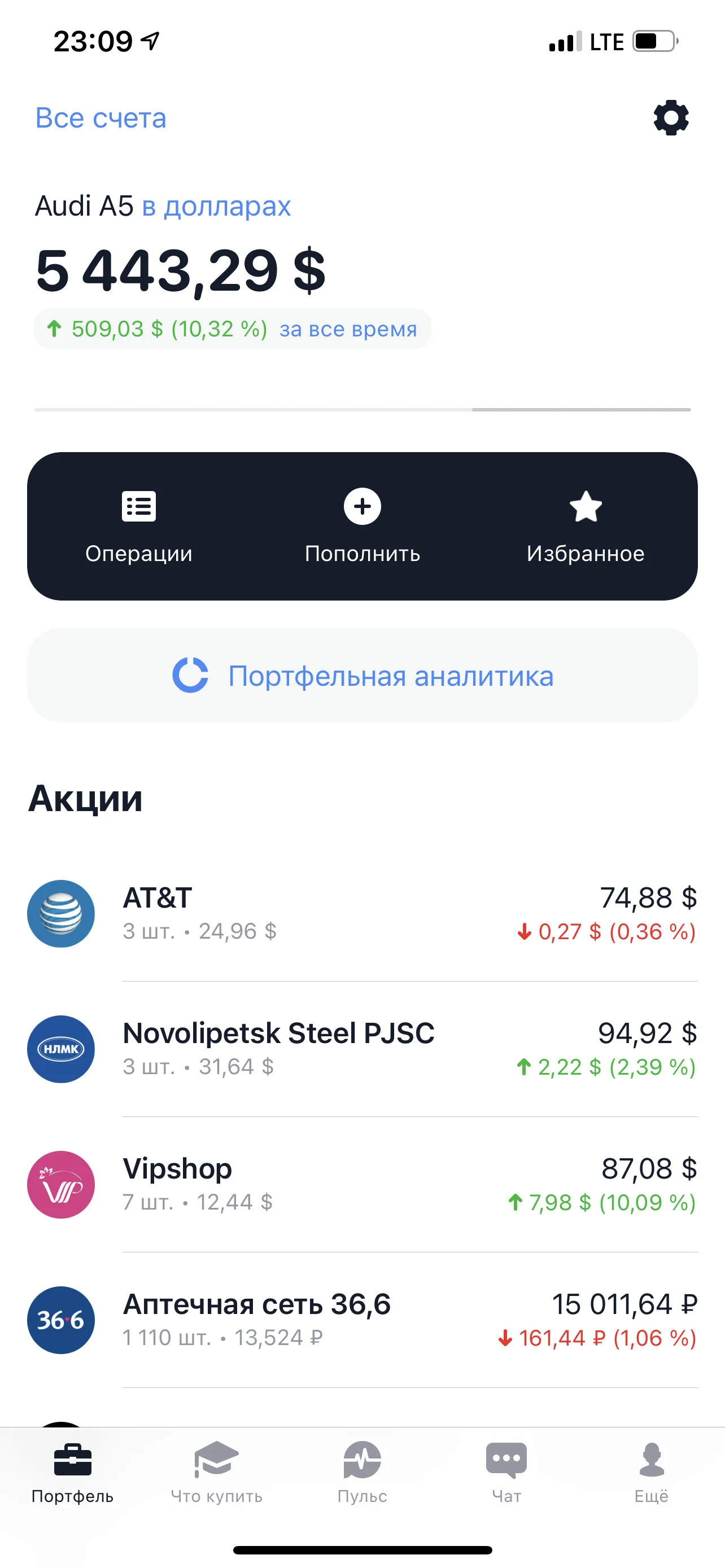Go to the Пульс tab
The image size is (725, 1568).
[x=362, y=1473]
